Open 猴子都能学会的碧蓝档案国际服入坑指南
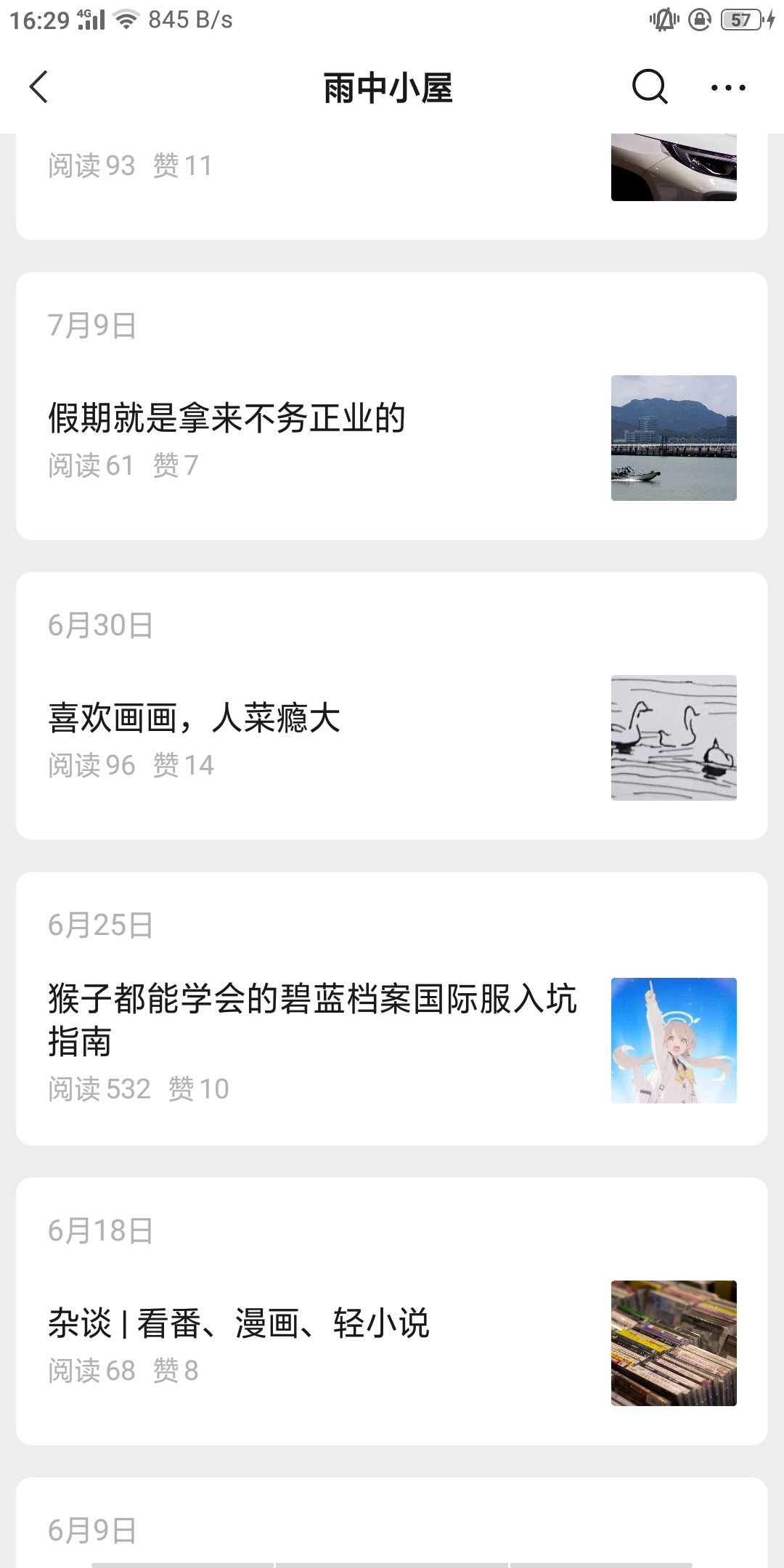 pos(312,1019)
